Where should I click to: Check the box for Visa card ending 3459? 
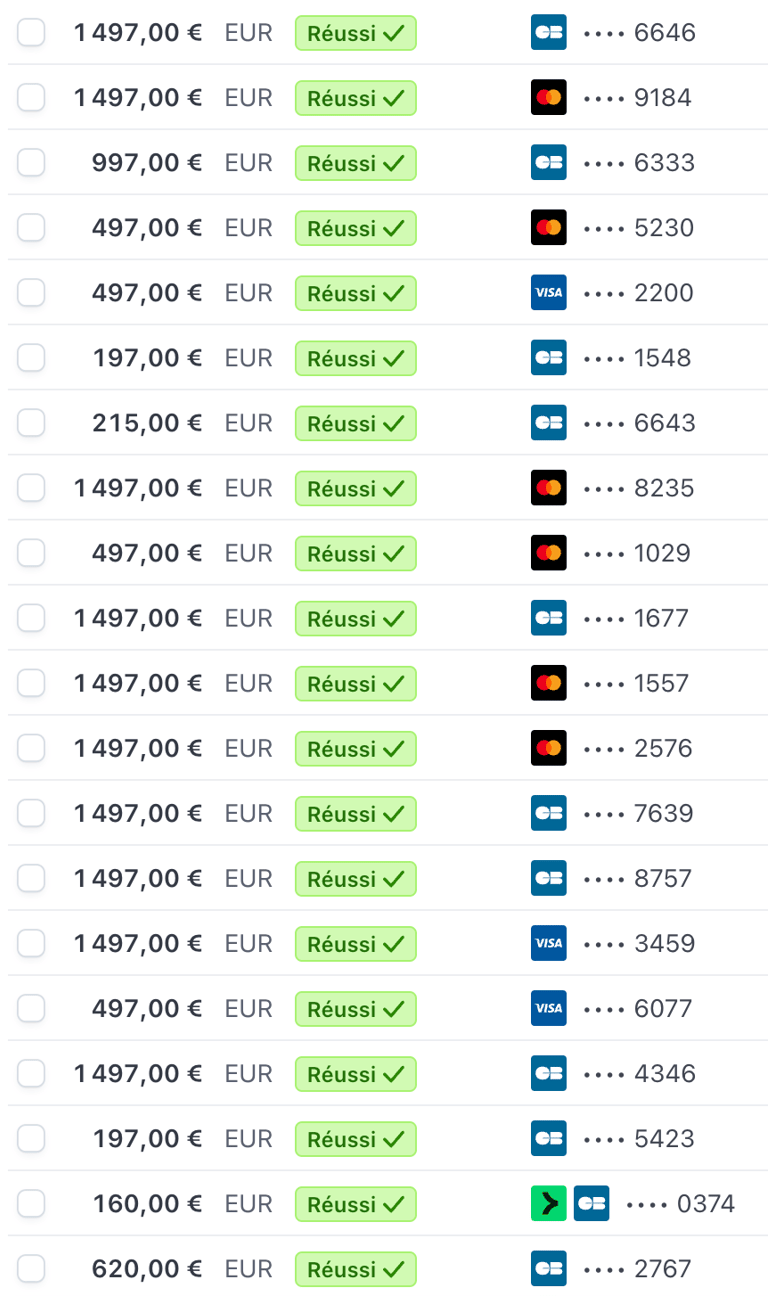(31, 943)
